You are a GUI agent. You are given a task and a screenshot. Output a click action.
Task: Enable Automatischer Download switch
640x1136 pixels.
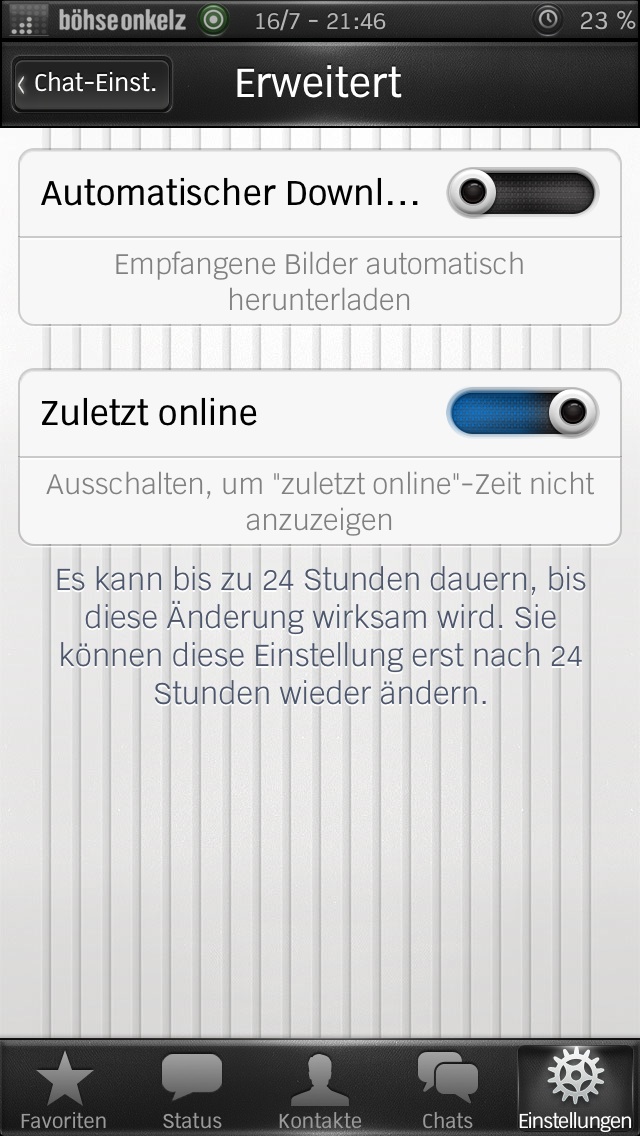click(521, 193)
